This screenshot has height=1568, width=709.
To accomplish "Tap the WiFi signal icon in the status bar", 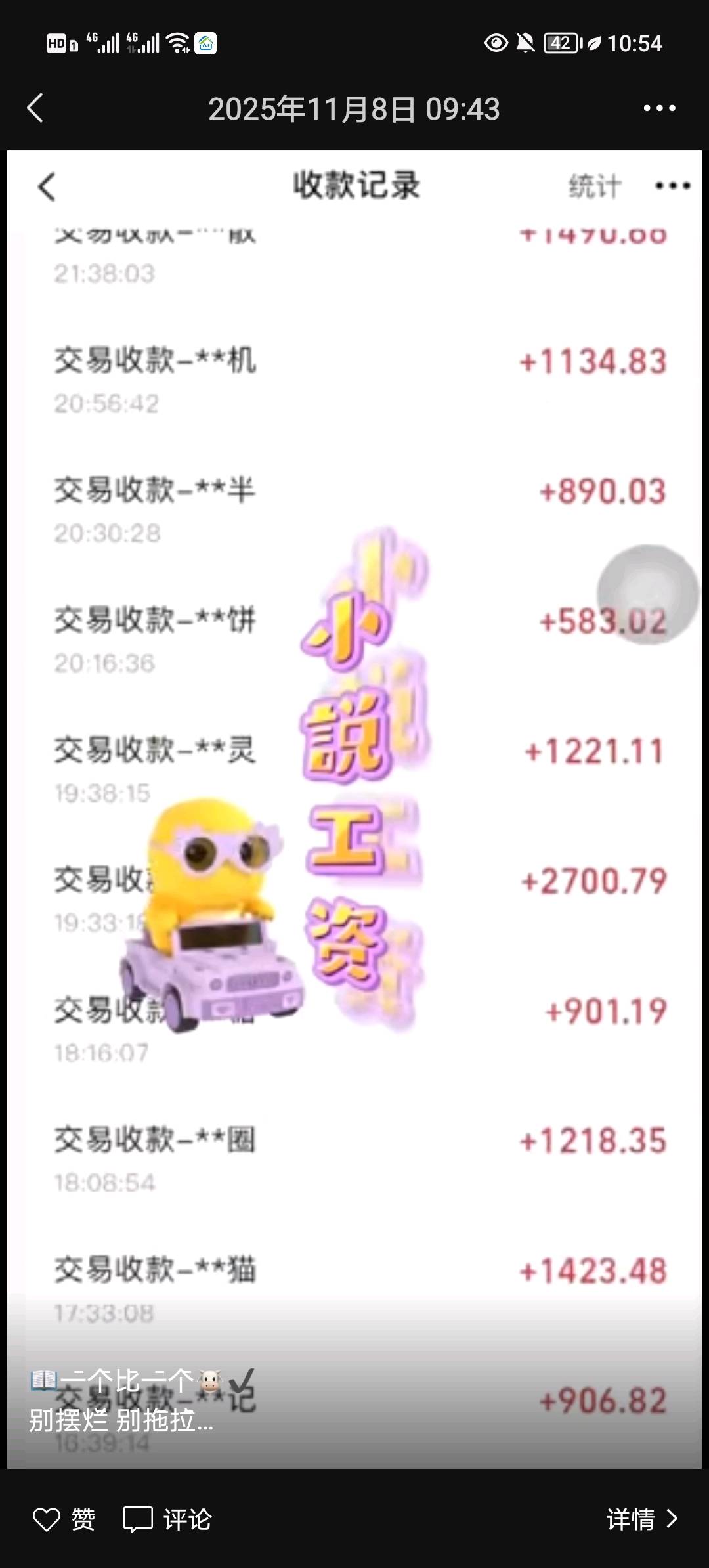I will (x=178, y=43).
